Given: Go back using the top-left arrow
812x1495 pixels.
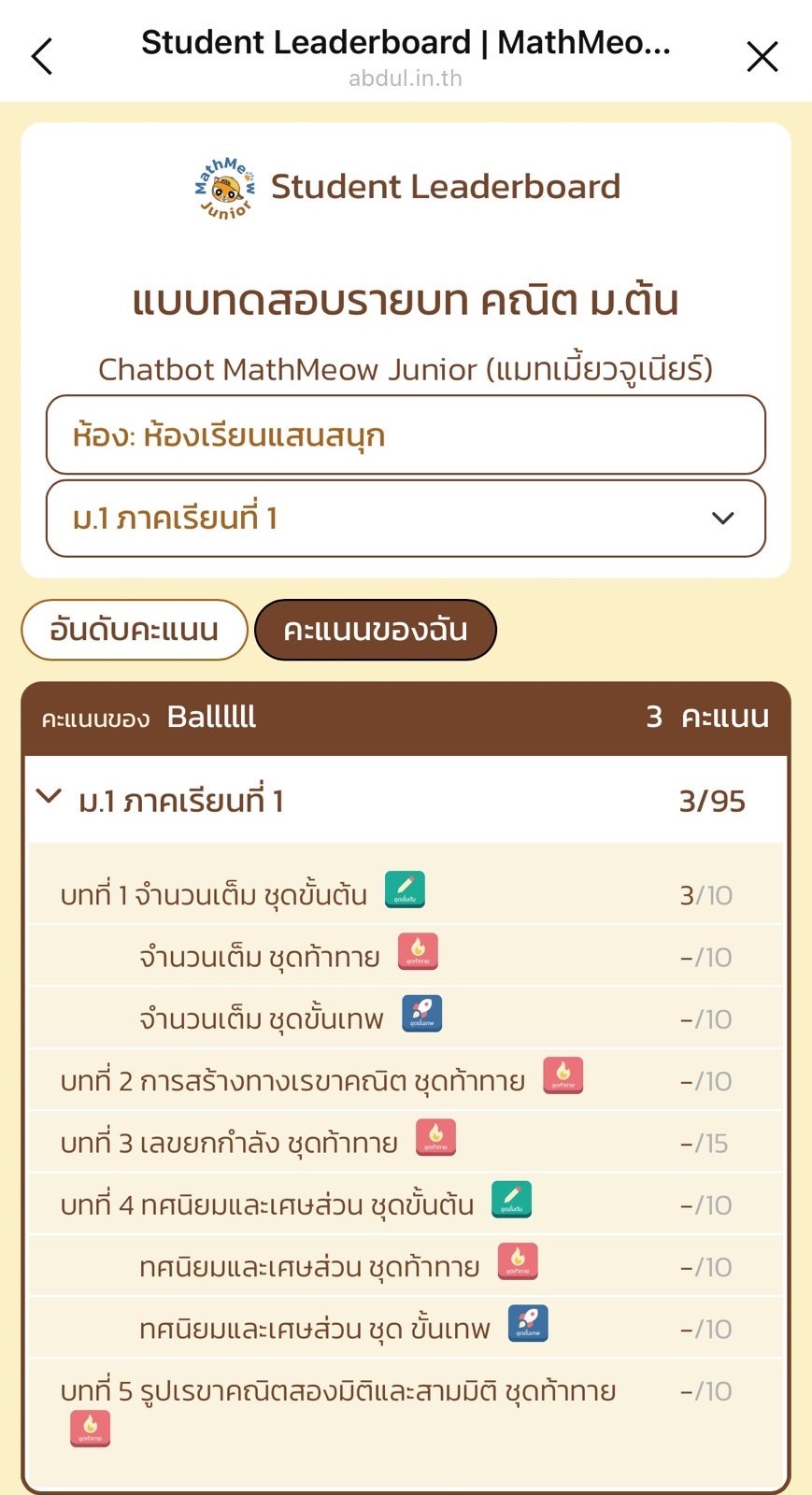Looking at the screenshot, I should tap(42, 57).
